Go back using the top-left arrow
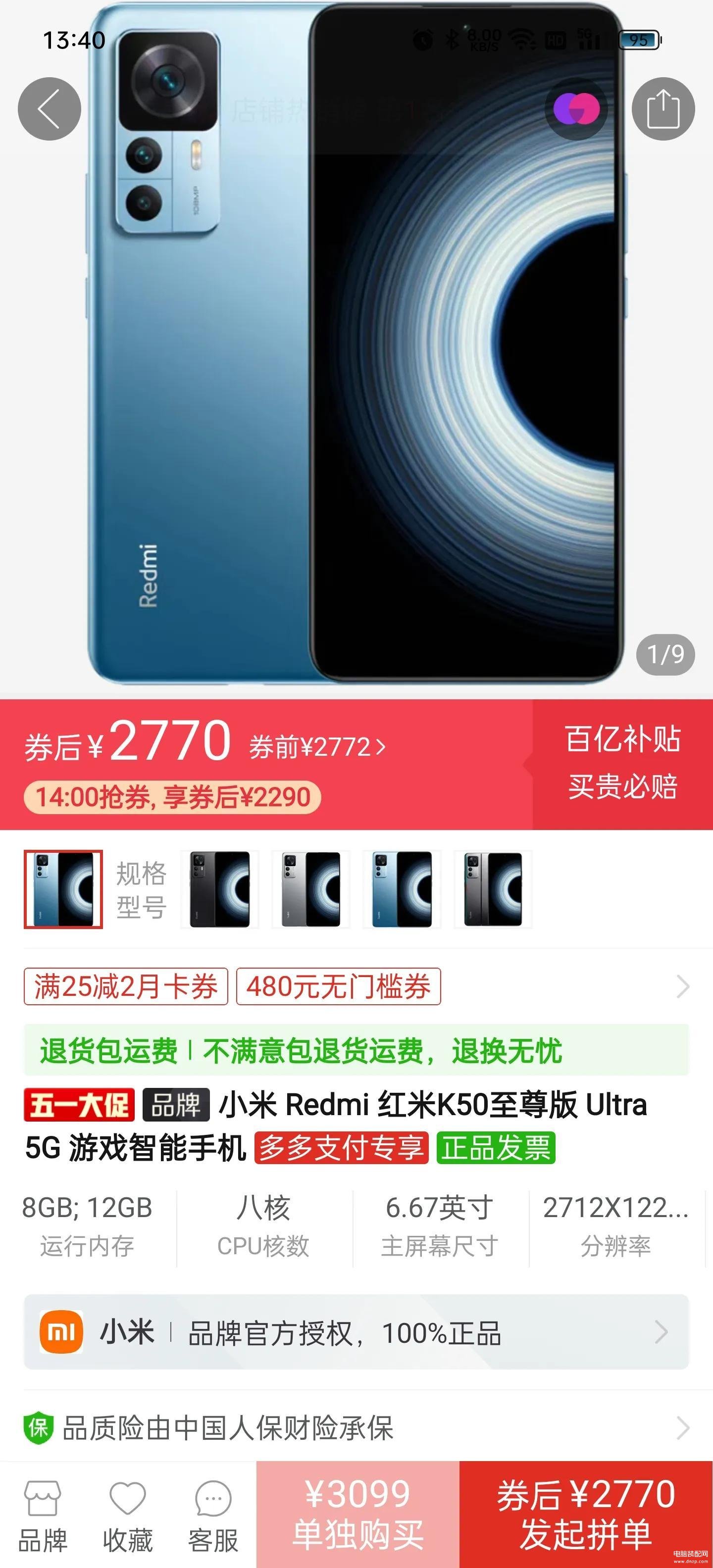This screenshot has height=1568, width=713. (x=50, y=109)
